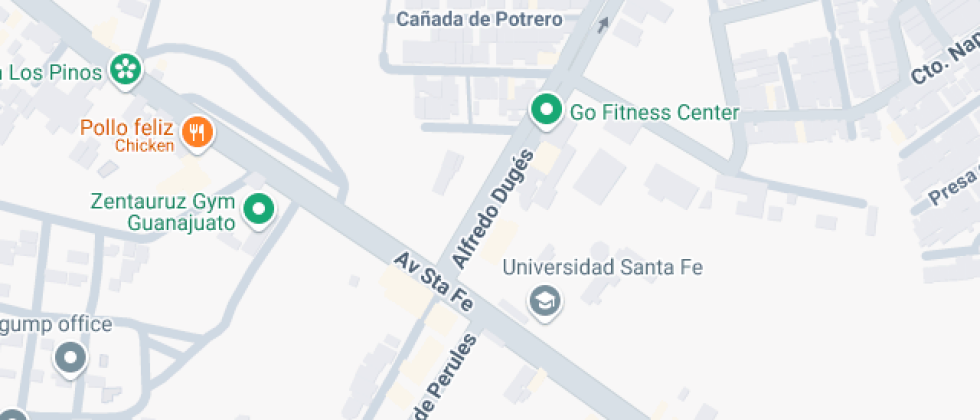The width and height of the screenshot is (980, 420).
Task: Open the Los Pinos park marker
Action: point(126,69)
